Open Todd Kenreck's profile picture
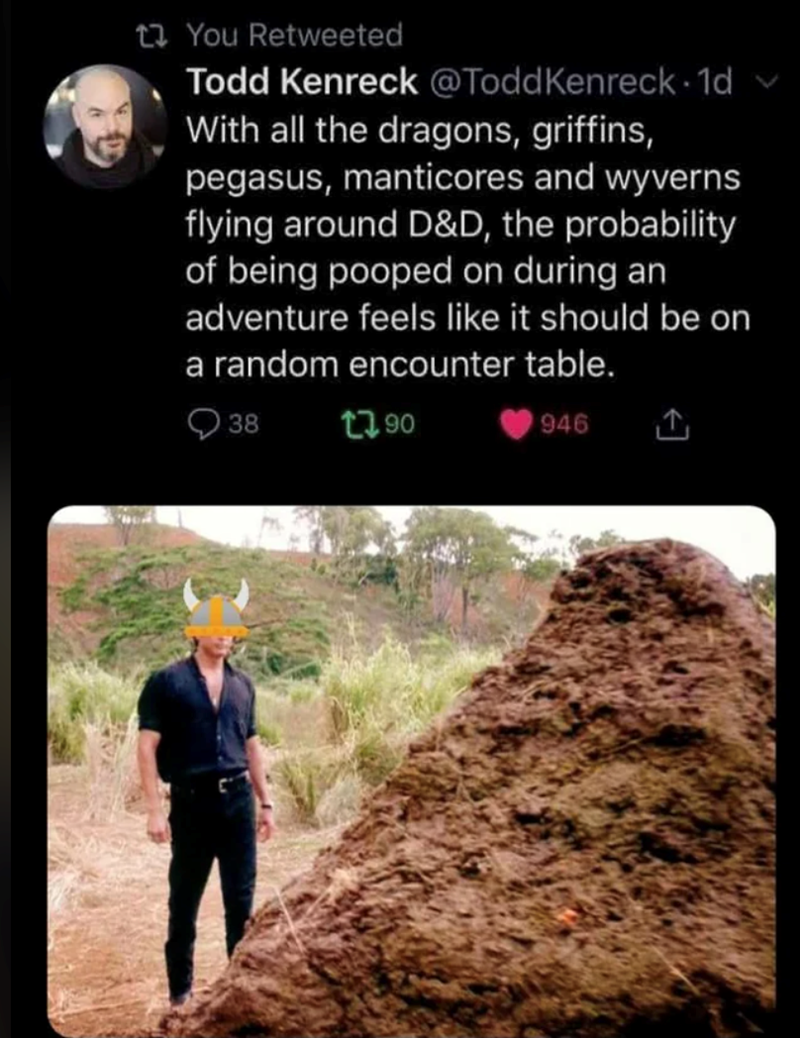 pyautogui.click(x=104, y=126)
